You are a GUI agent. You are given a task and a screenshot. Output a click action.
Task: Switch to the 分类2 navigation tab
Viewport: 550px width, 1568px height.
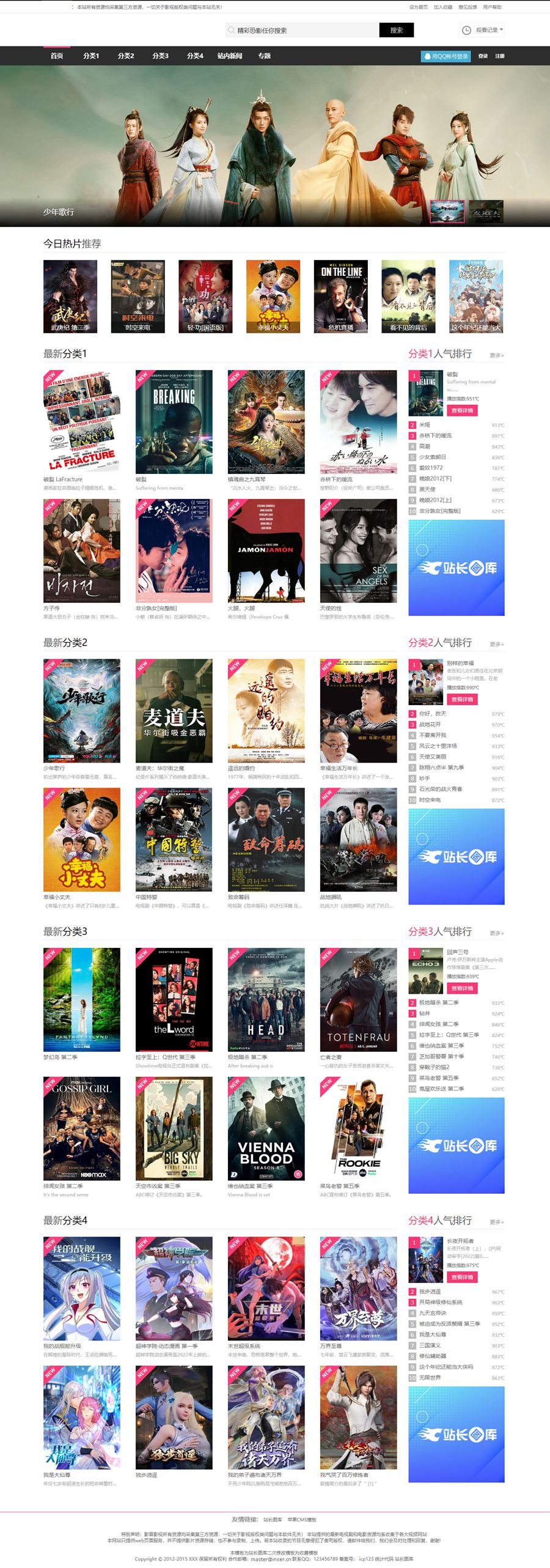(x=124, y=55)
